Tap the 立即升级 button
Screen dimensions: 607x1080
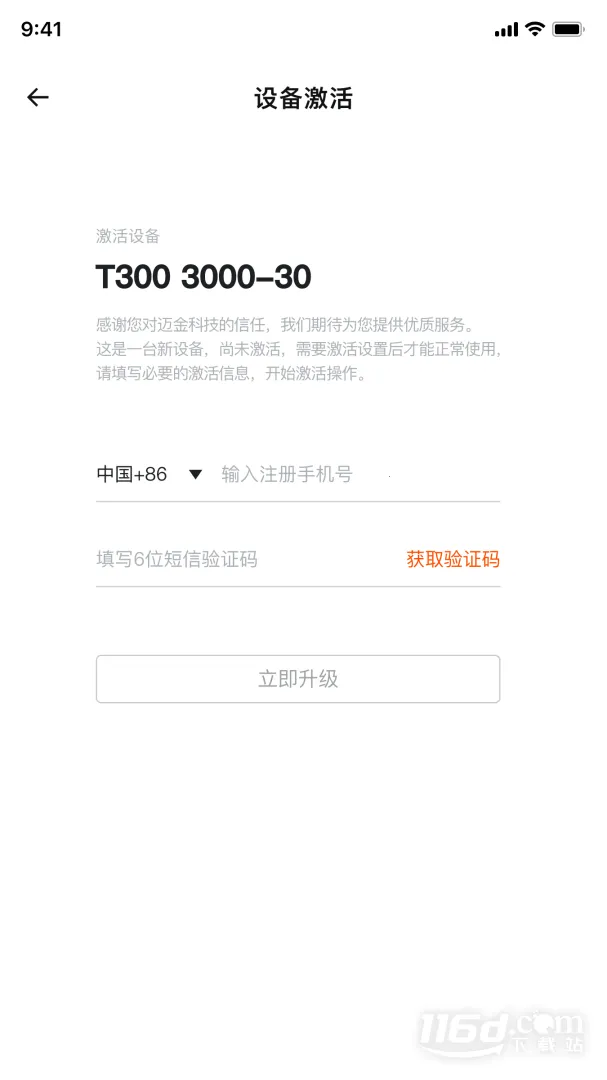pyautogui.click(x=298, y=679)
